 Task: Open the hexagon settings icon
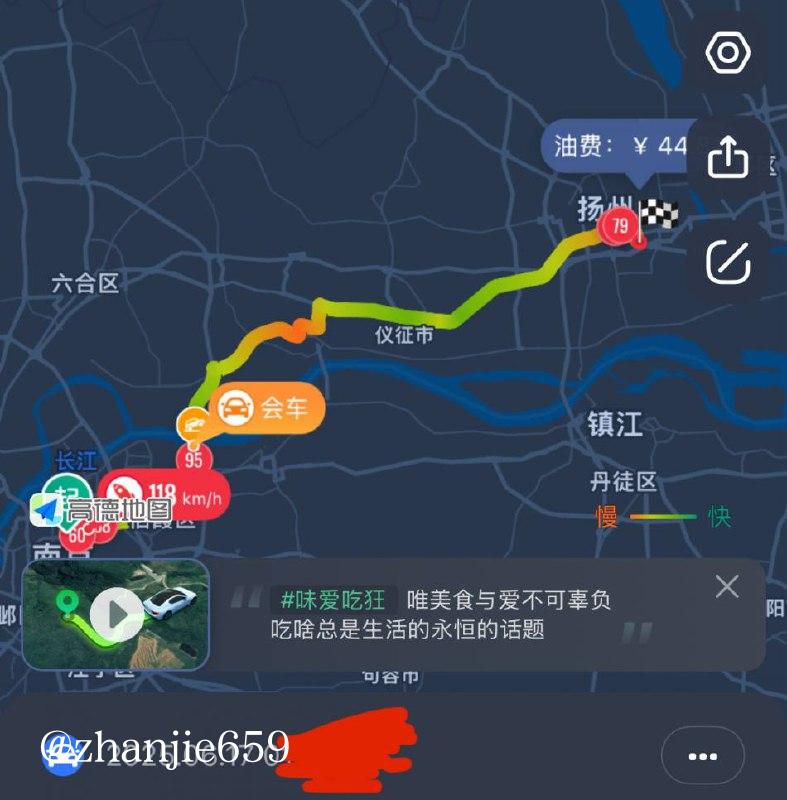pos(727,53)
